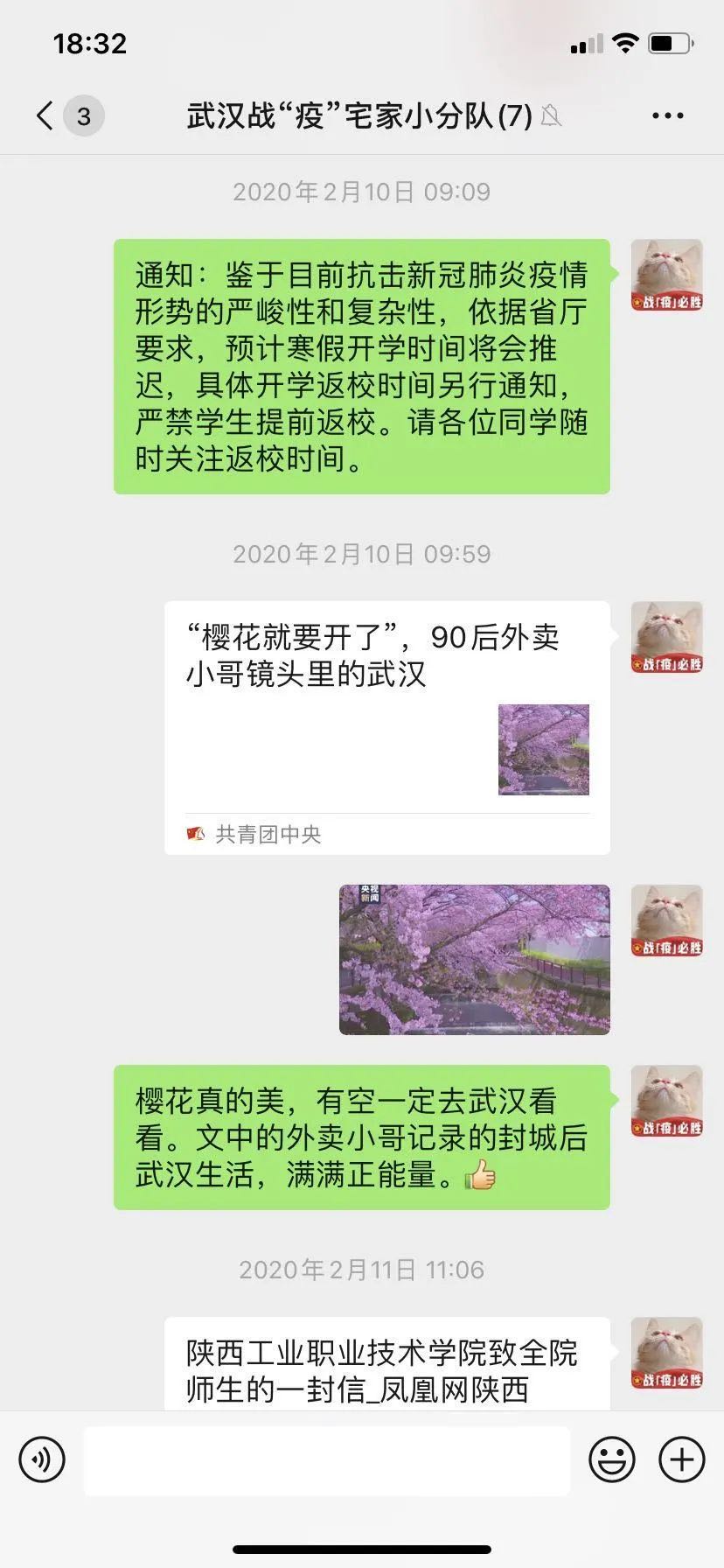Open the plus attachment menu
This screenshot has width=724, height=1568.
click(681, 1459)
